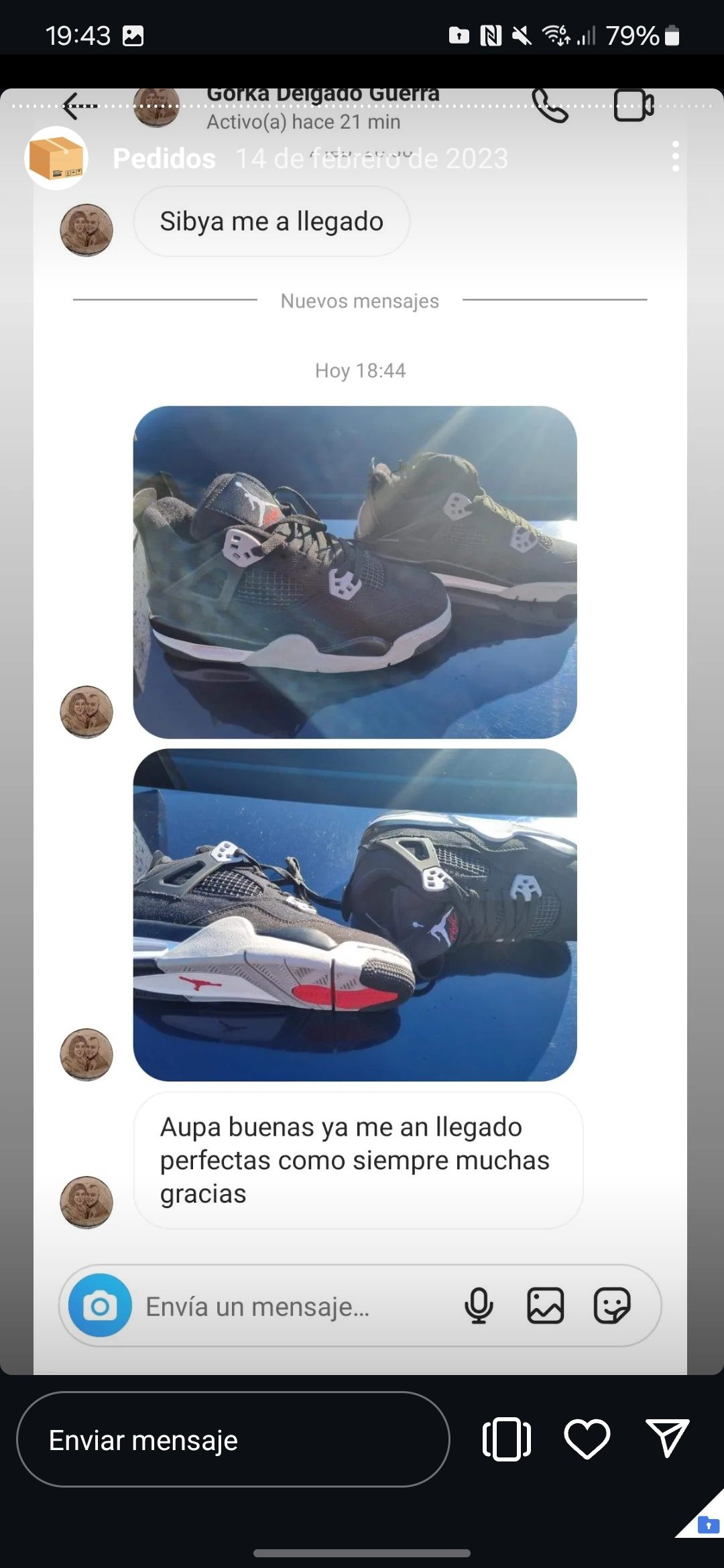The width and height of the screenshot is (724, 1568).
Task: Tap the carousel icon beside the heart
Action: click(x=507, y=1439)
